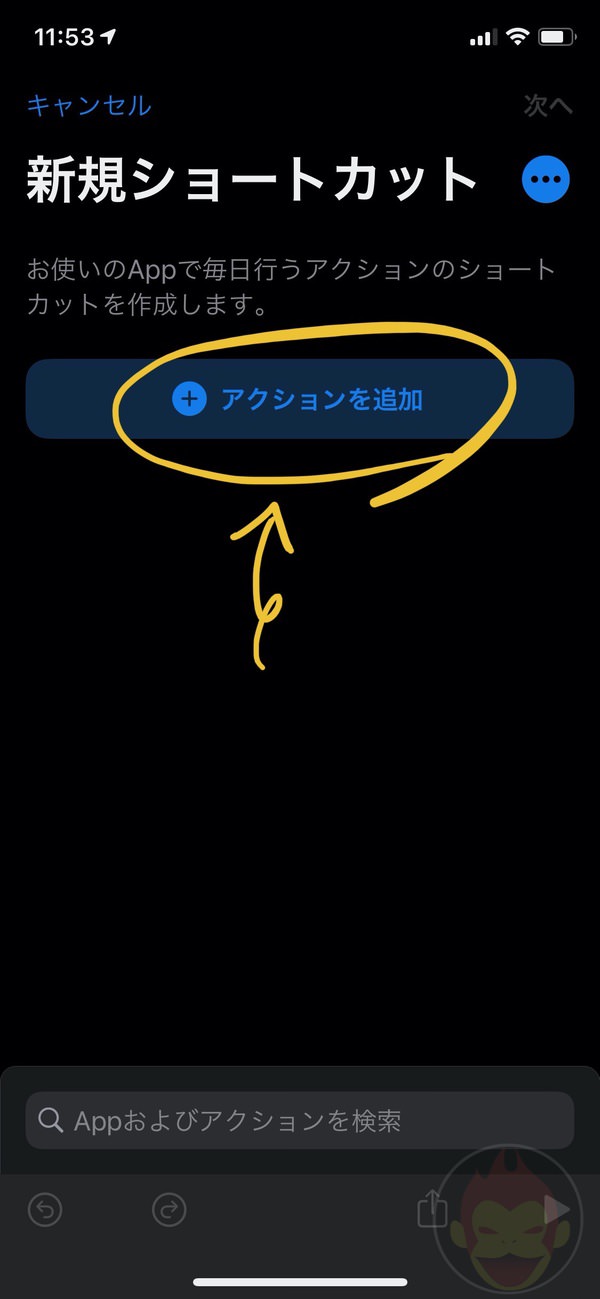
Task: Tap 次へ to go to the next step
Action: [x=548, y=106]
